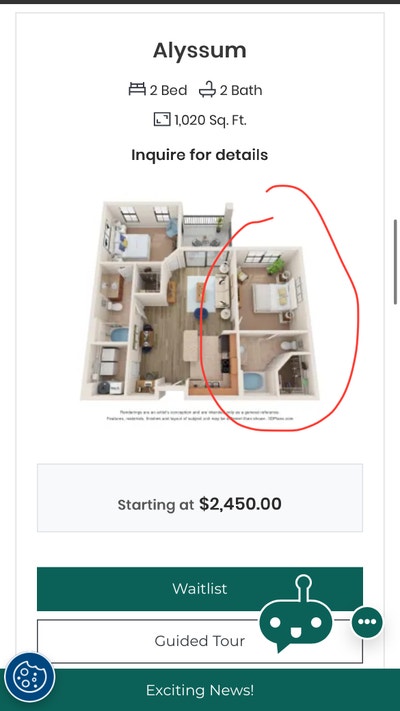Join the Waitlist for Alyssum
The height and width of the screenshot is (711, 400).
pos(200,589)
